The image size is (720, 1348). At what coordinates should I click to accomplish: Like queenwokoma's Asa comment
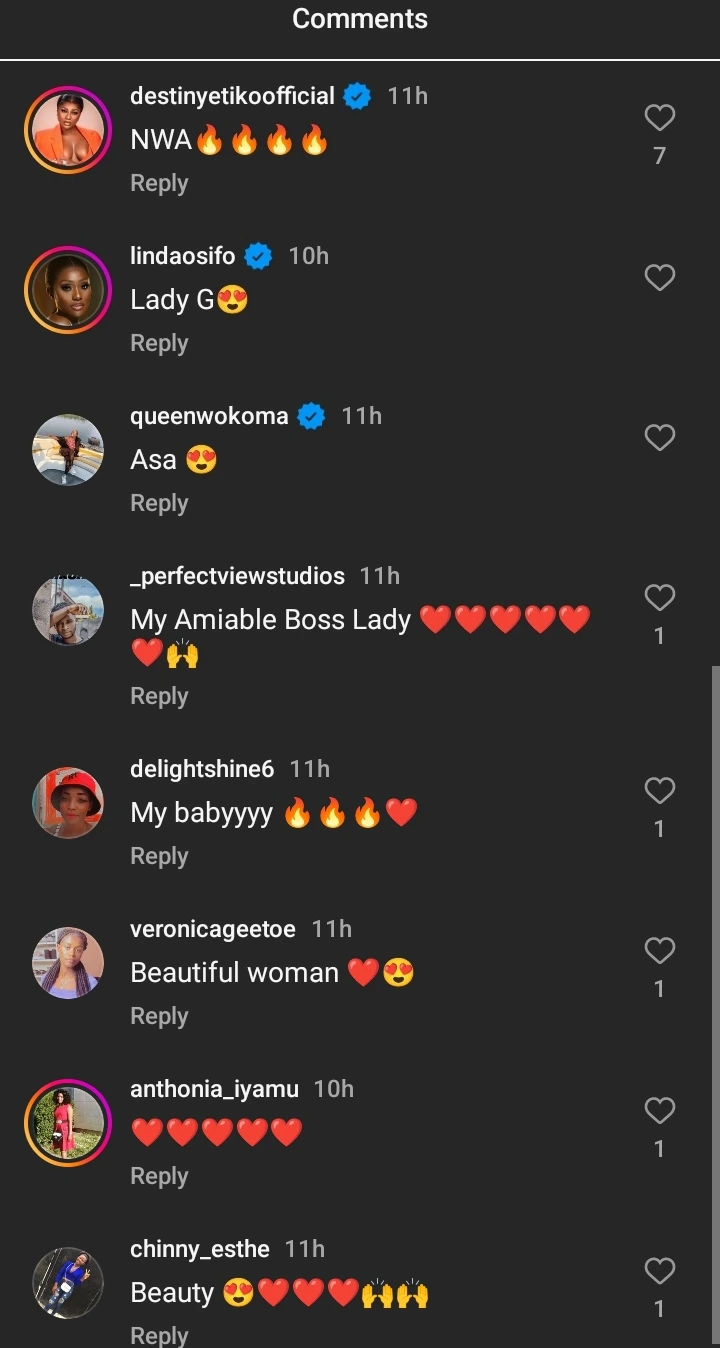click(659, 437)
